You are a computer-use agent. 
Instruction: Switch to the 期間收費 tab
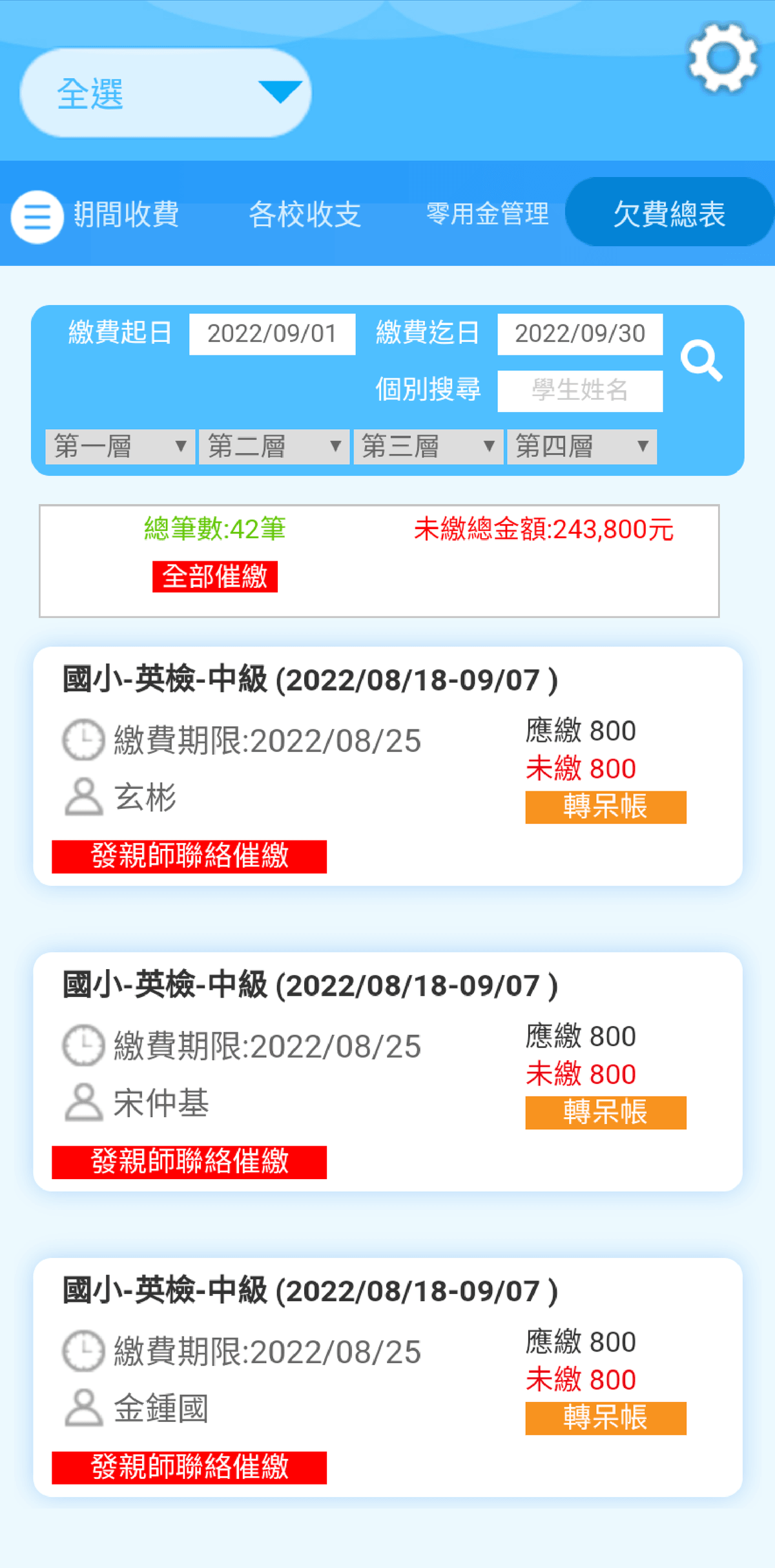coord(127,214)
